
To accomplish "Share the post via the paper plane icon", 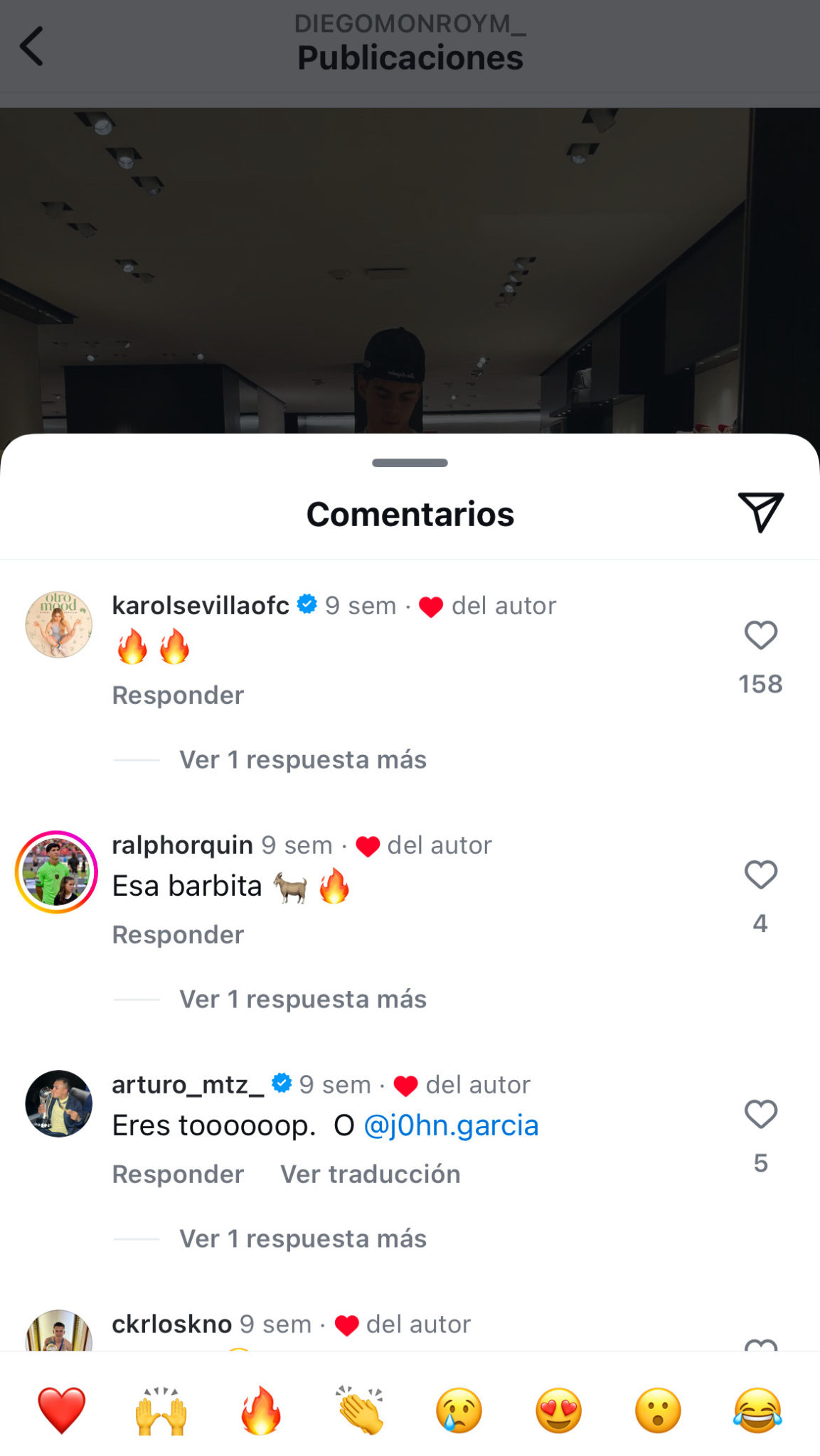I will (760, 512).
